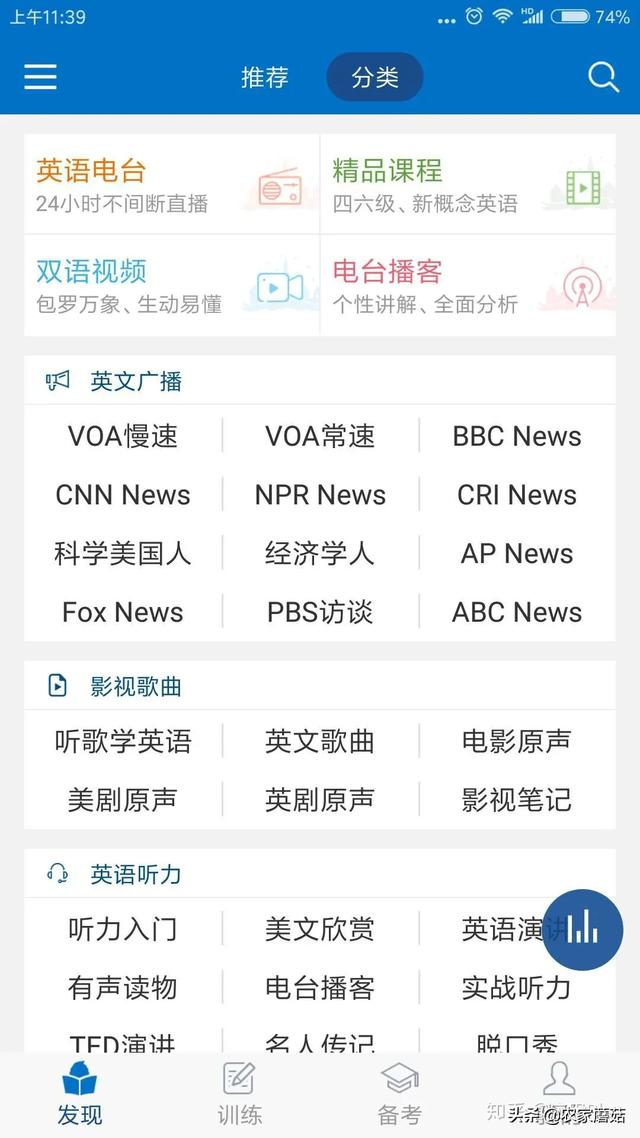Open the 英语电台 card

[171, 185]
